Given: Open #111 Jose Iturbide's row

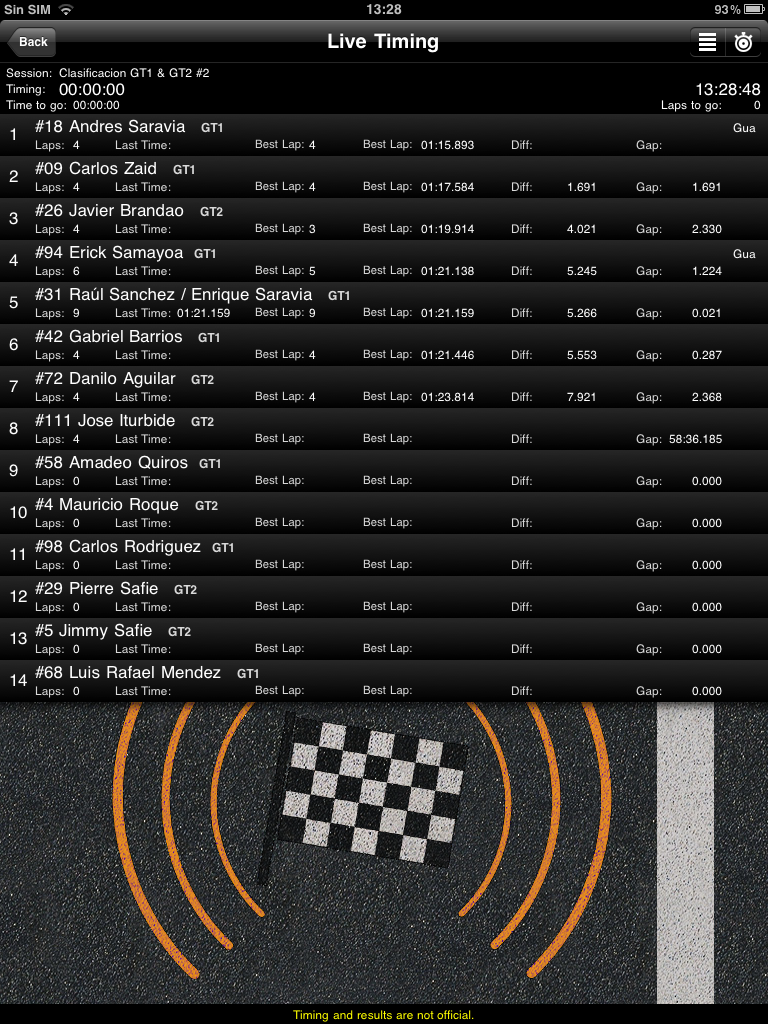Looking at the screenshot, I should coord(384,429).
